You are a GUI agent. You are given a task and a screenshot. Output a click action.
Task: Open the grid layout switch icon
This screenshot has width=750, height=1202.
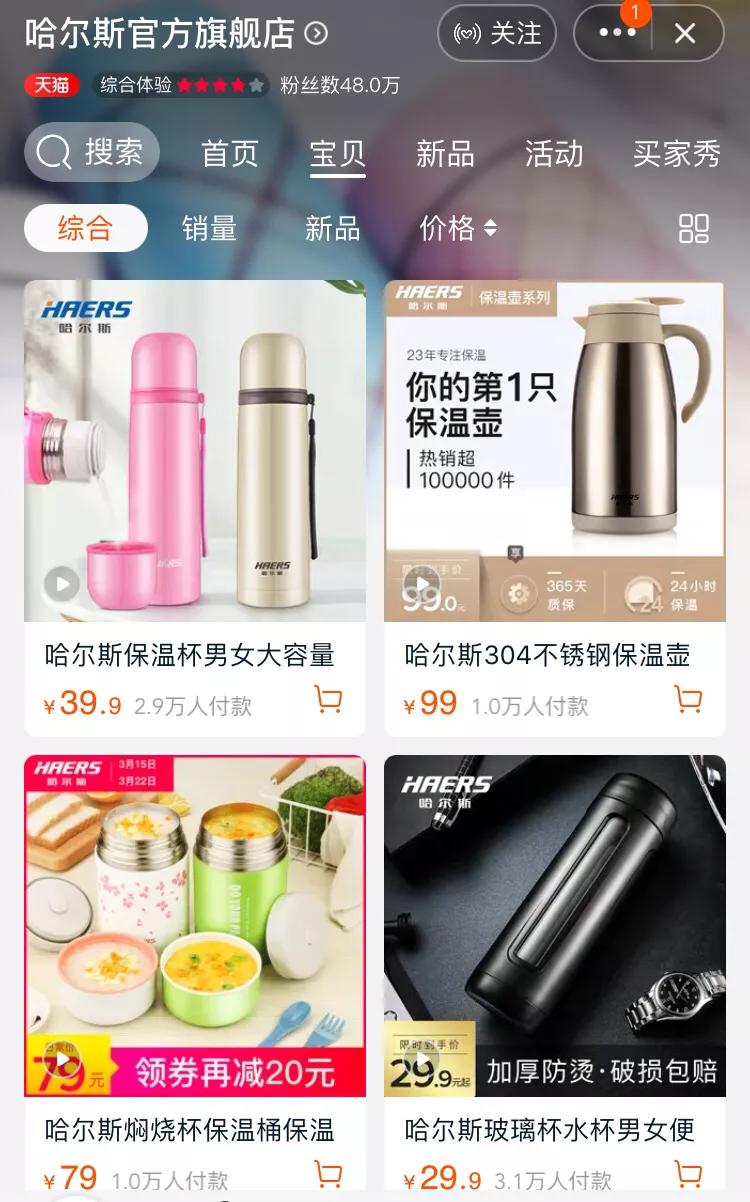(694, 229)
